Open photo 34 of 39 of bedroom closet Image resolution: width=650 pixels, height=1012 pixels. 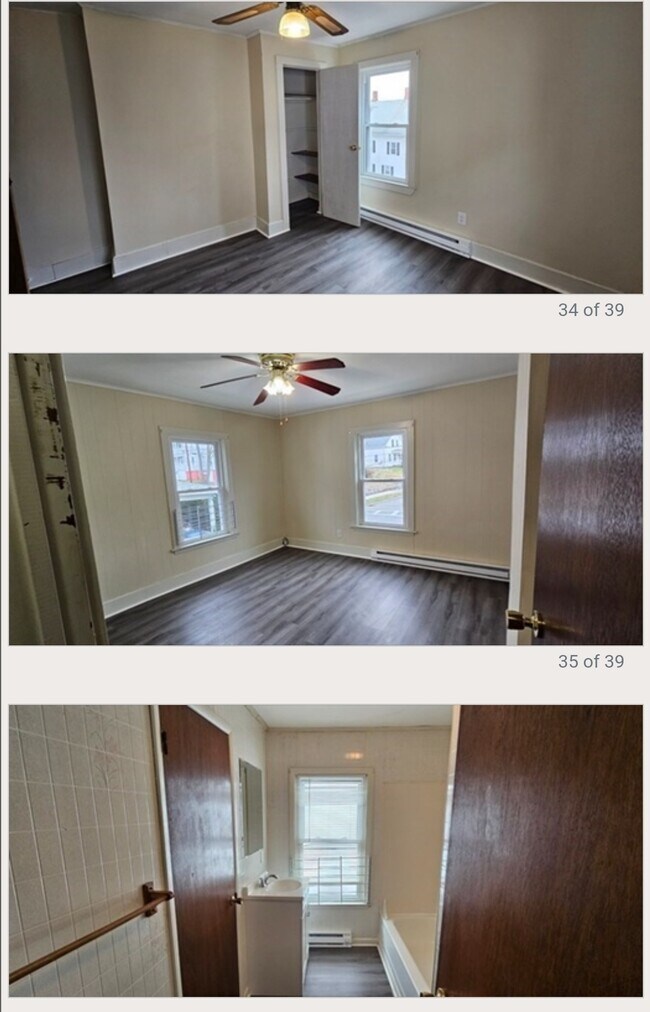[325, 148]
